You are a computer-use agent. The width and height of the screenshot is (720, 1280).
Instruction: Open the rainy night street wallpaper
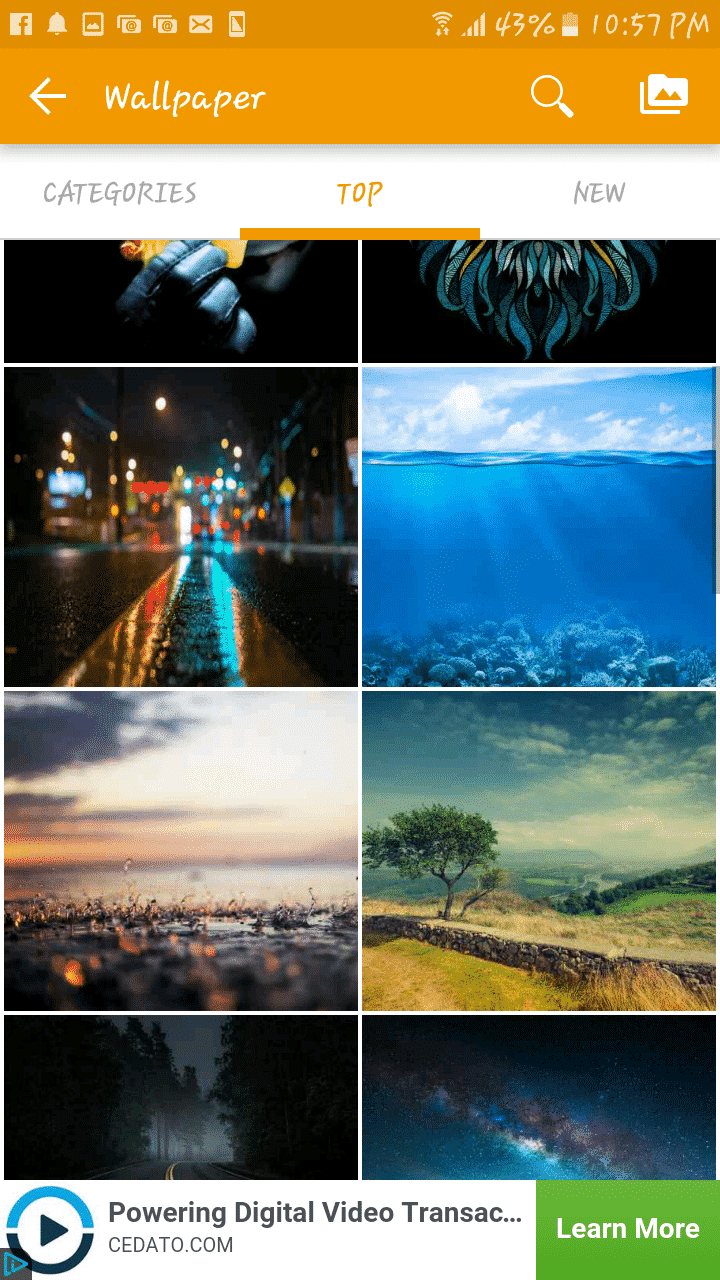[x=181, y=527]
